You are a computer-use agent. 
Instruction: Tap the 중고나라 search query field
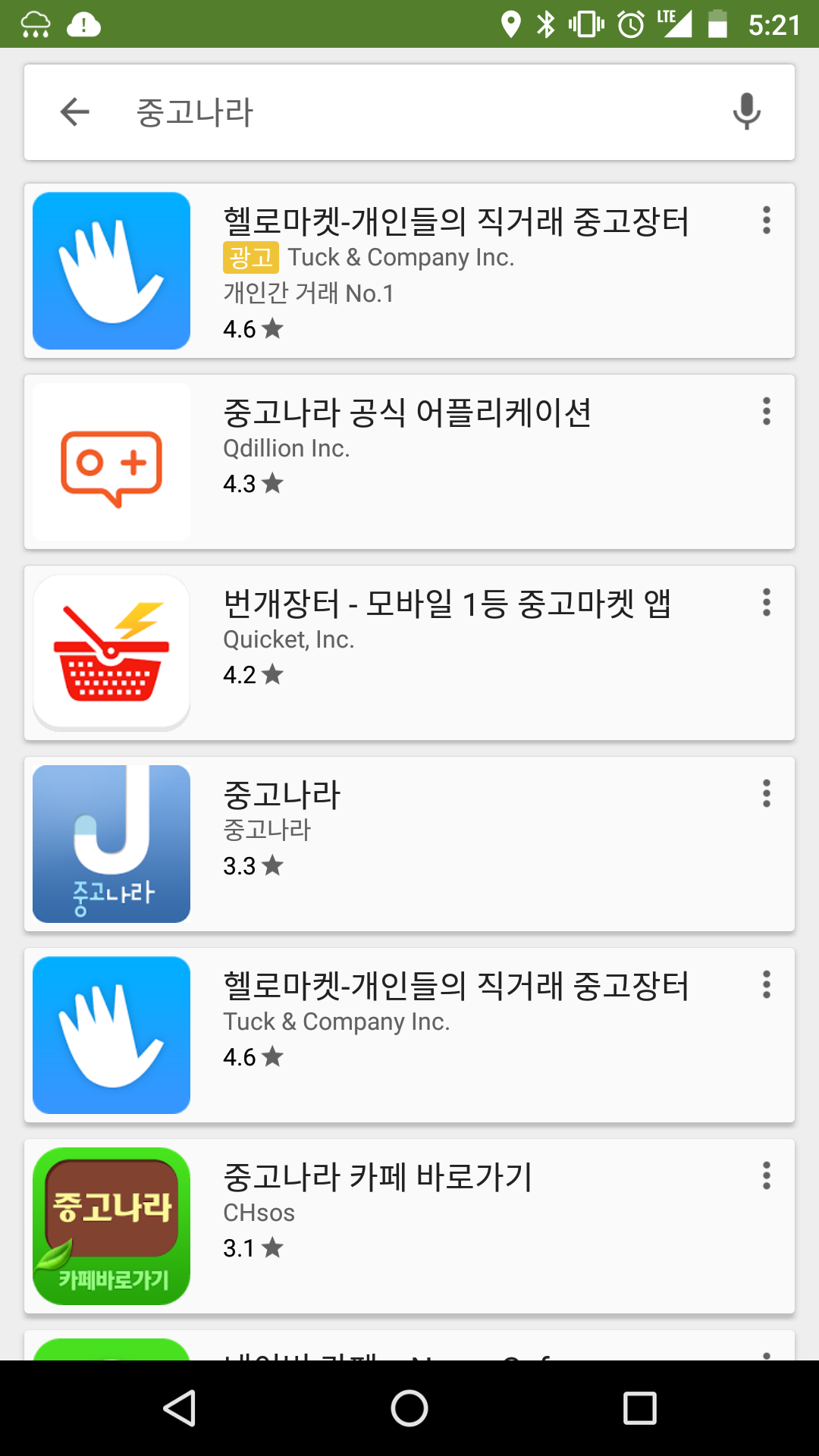pos(409,112)
